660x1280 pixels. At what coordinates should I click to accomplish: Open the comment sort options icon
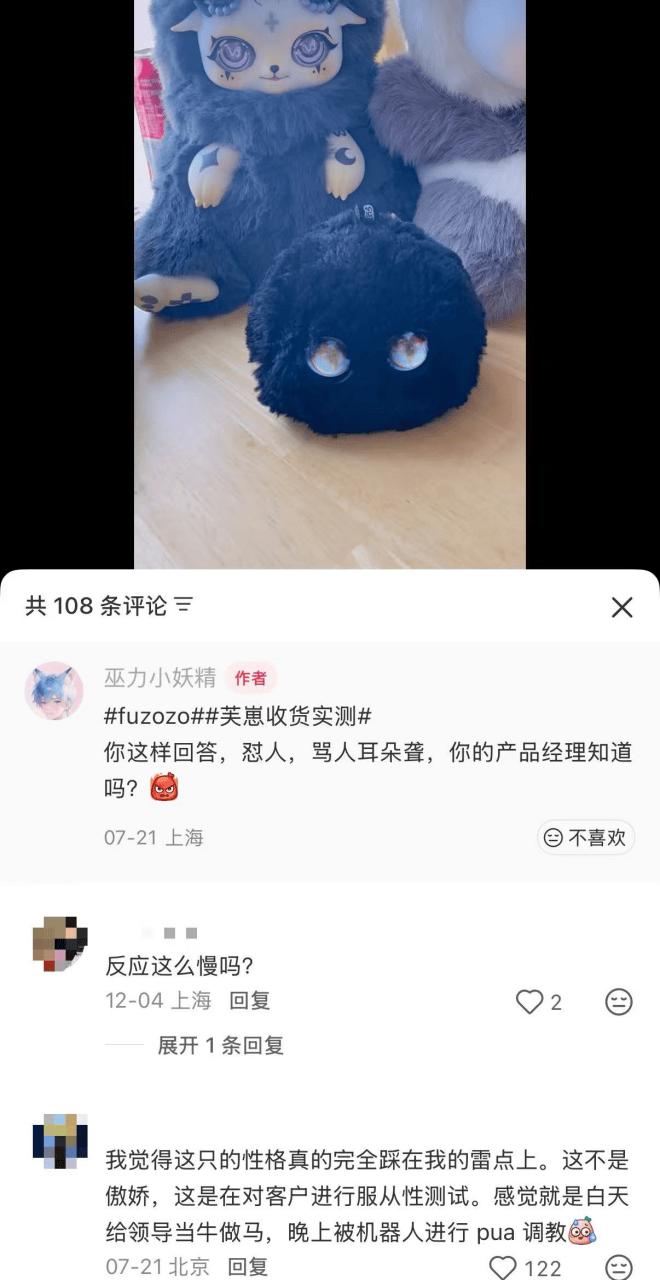184,605
